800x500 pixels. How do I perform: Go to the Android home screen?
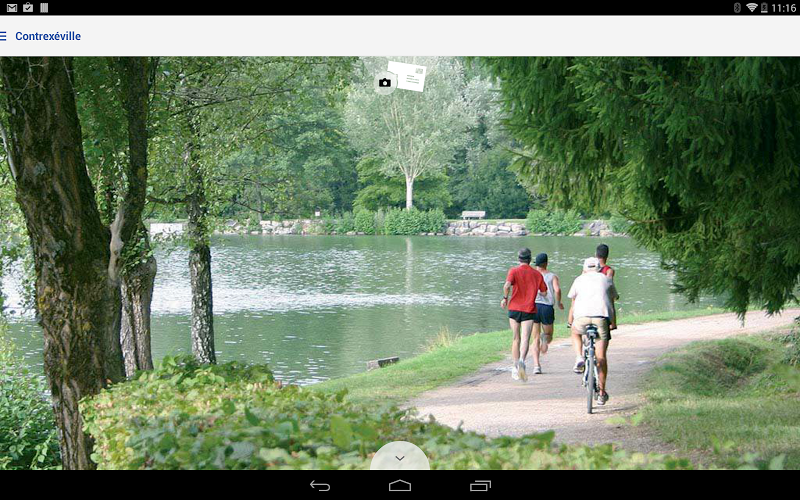tap(400, 485)
